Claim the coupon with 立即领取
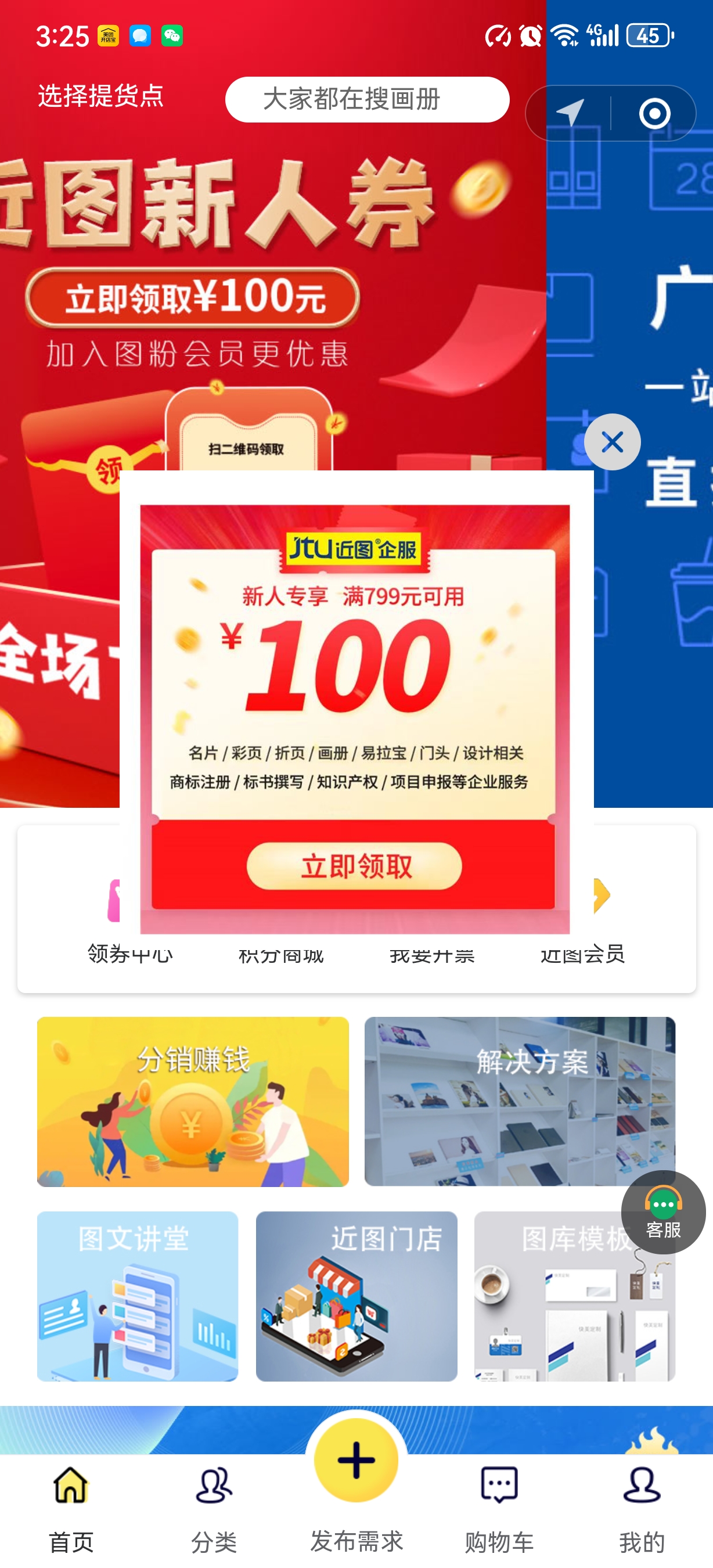 click(355, 865)
